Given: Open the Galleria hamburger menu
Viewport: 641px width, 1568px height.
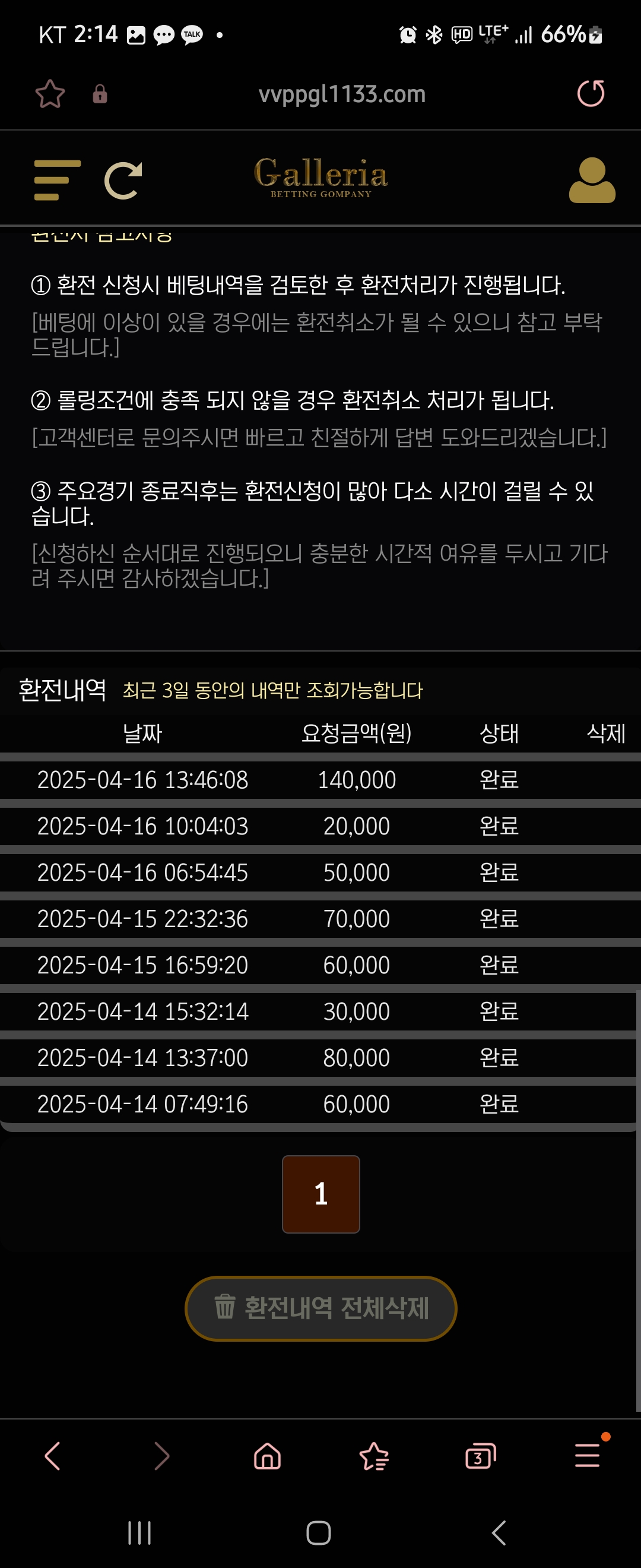Looking at the screenshot, I should point(57,180).
